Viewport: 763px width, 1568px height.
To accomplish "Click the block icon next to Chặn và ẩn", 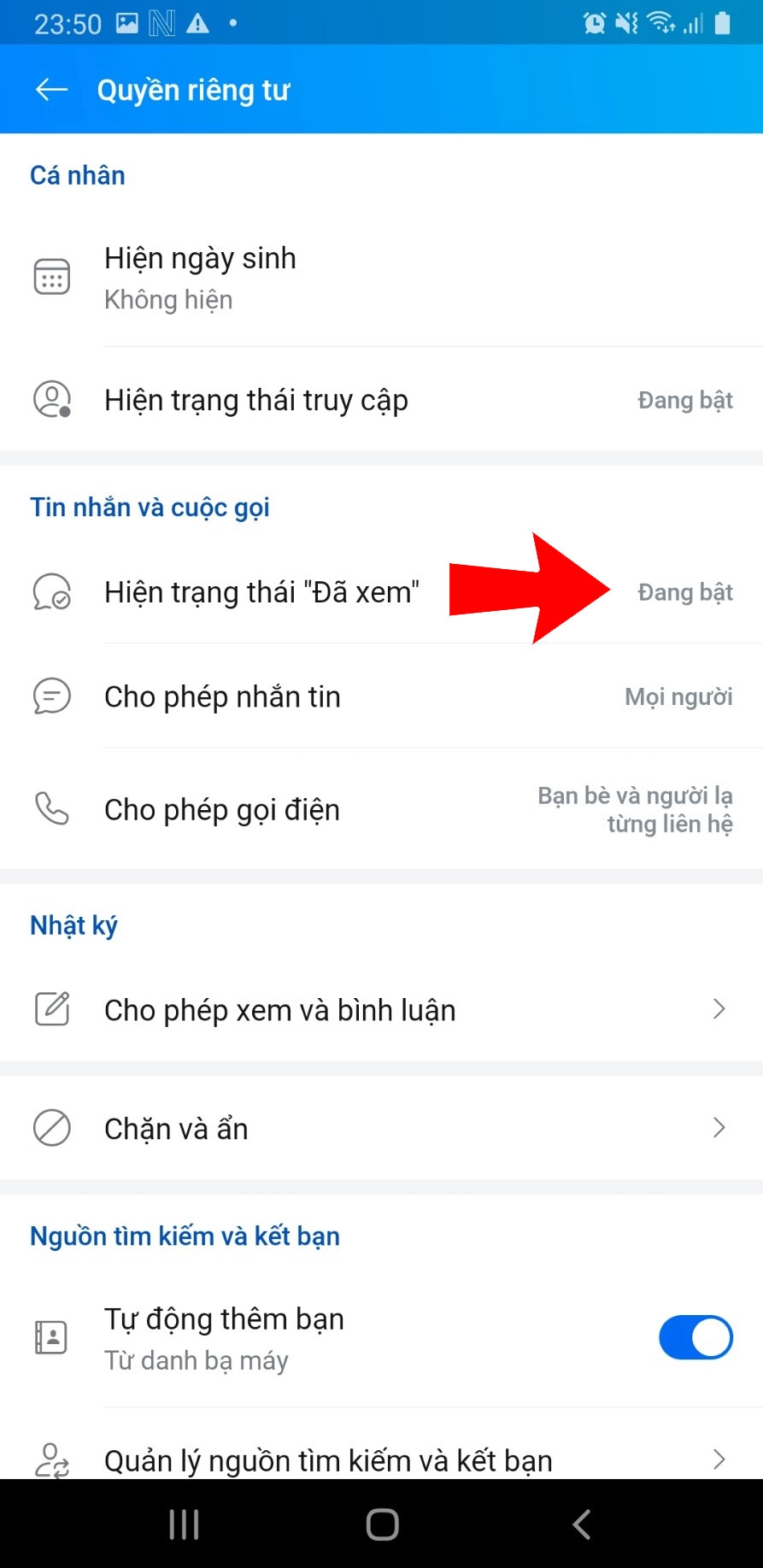I will [x=51, y=1128].
